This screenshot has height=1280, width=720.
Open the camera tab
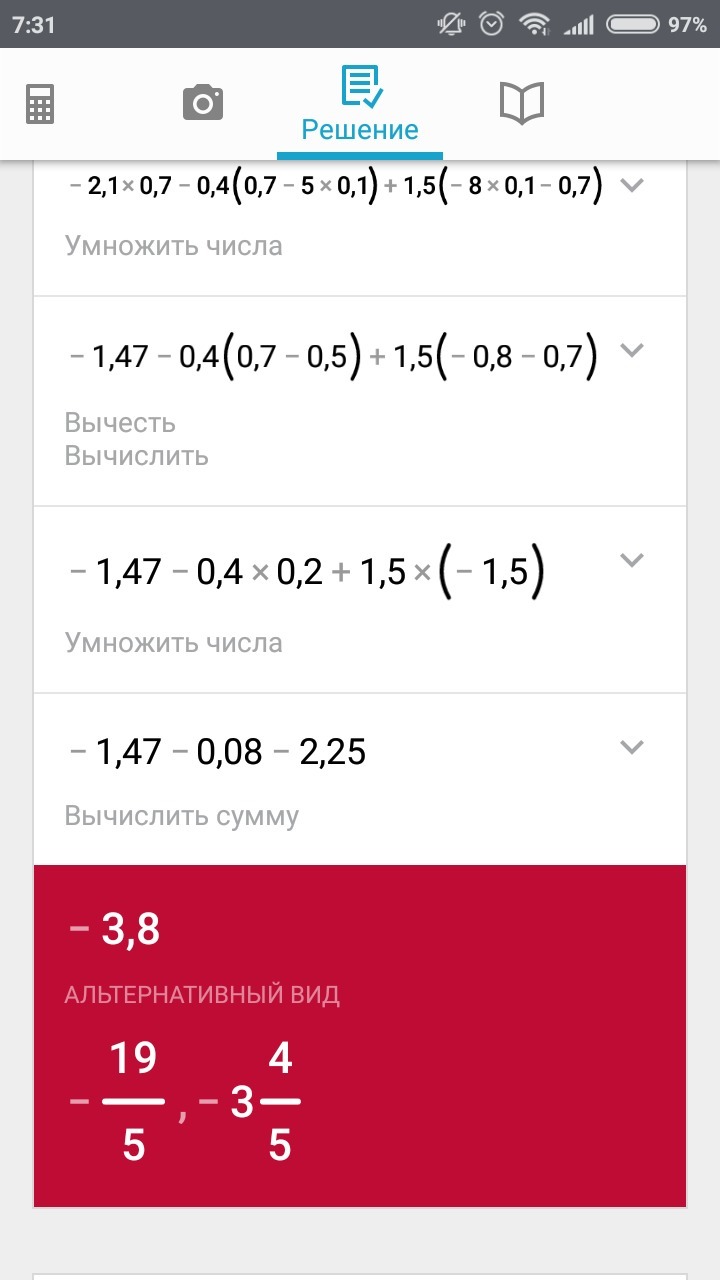[202, 103]
